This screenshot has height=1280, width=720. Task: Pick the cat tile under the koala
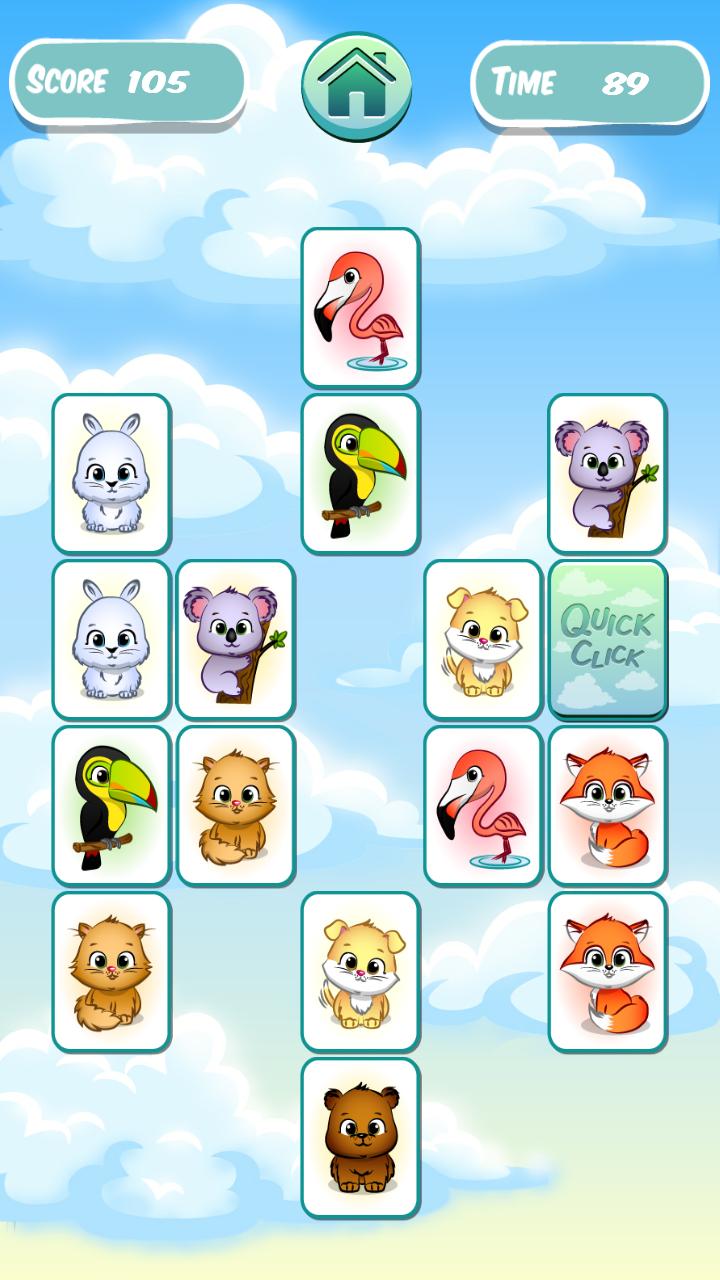tap(235, 805)
